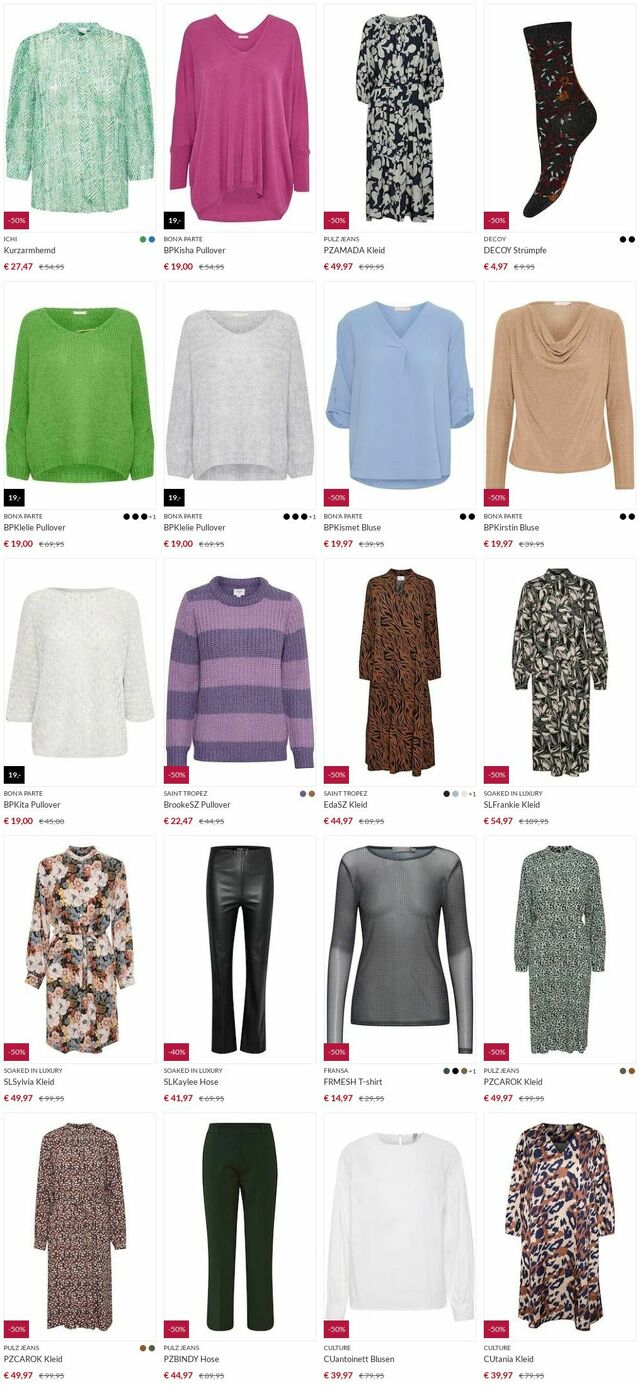View the SLKaylee Hose leather pants
Screen dimensions: 640x1386
click(240, 949)
